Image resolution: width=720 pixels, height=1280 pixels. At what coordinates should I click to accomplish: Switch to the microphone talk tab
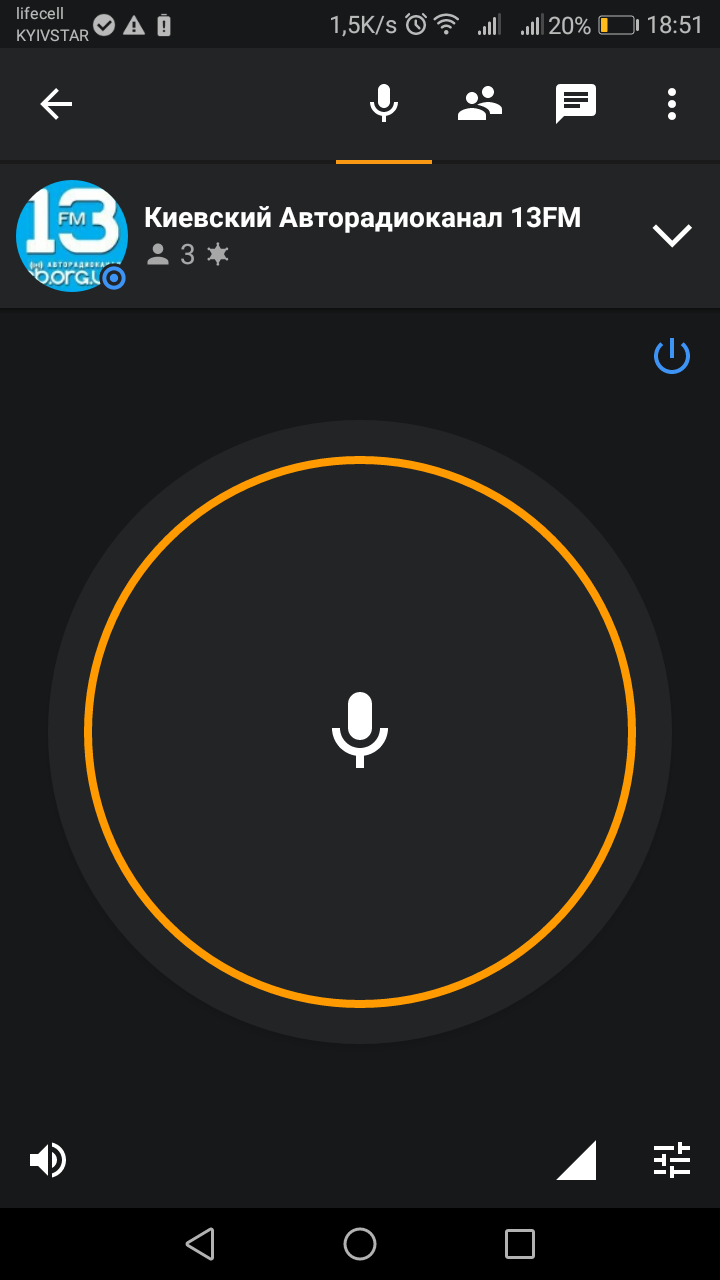[383, 104]
